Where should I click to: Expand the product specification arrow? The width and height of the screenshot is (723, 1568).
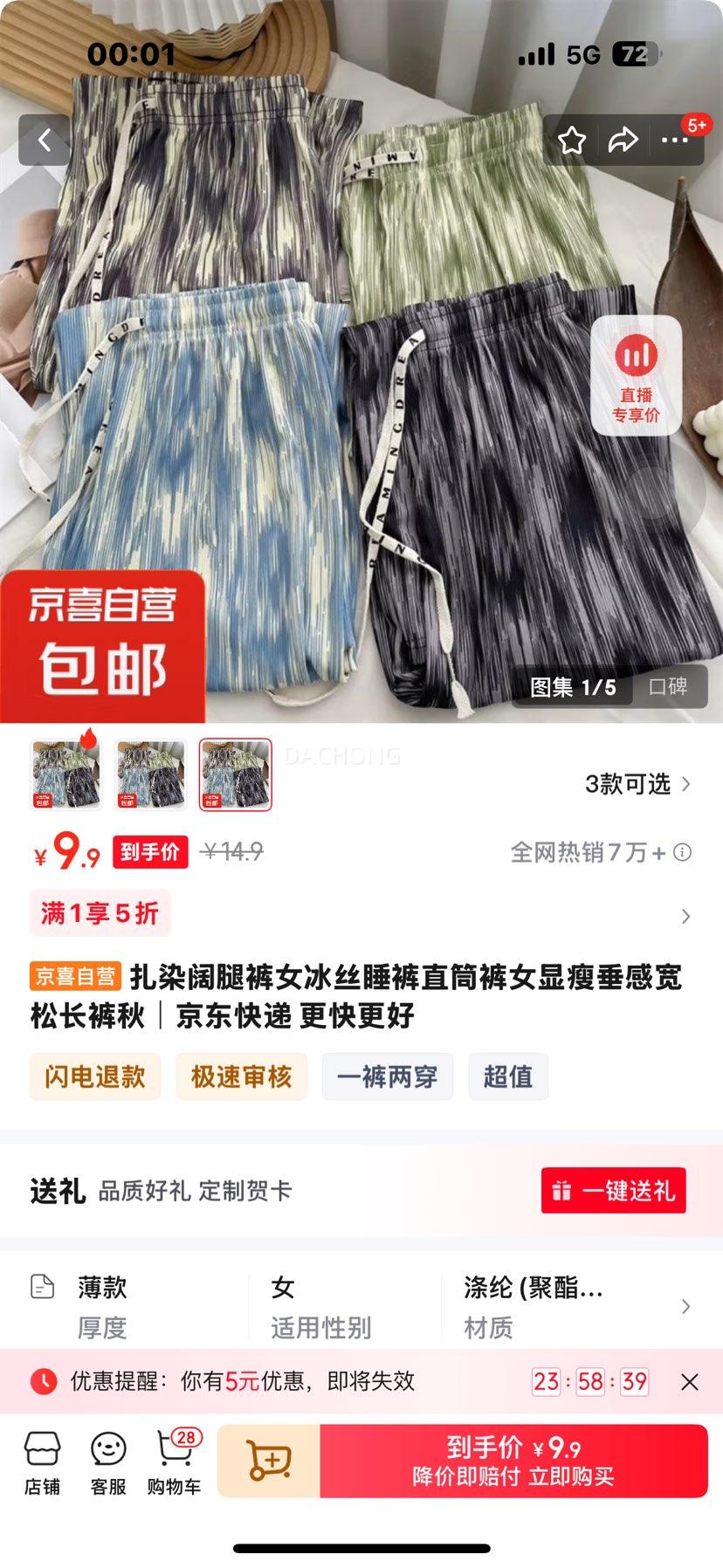[685, 1308]
